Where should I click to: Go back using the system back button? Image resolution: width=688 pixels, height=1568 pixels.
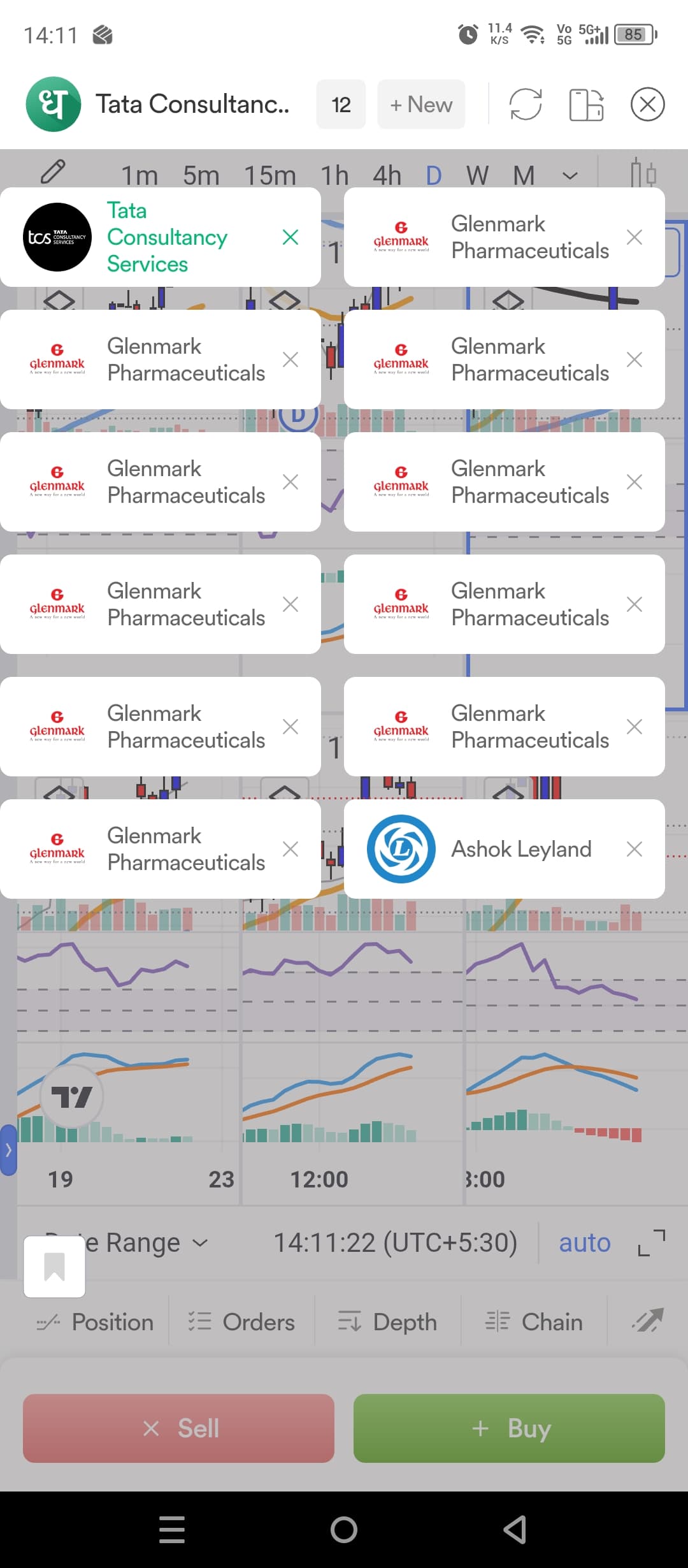[515, 1530]
